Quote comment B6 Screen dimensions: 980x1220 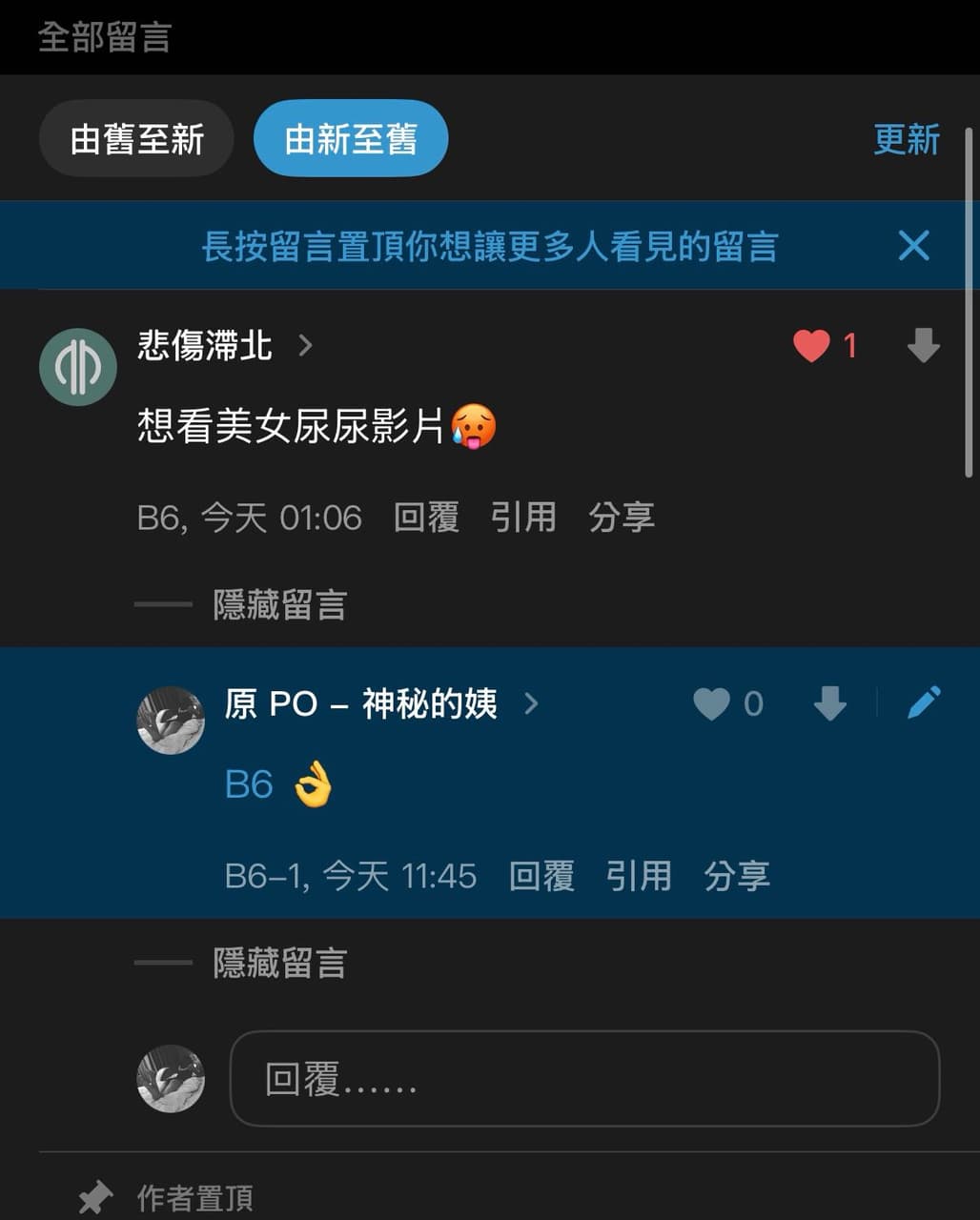click(523, 518)
